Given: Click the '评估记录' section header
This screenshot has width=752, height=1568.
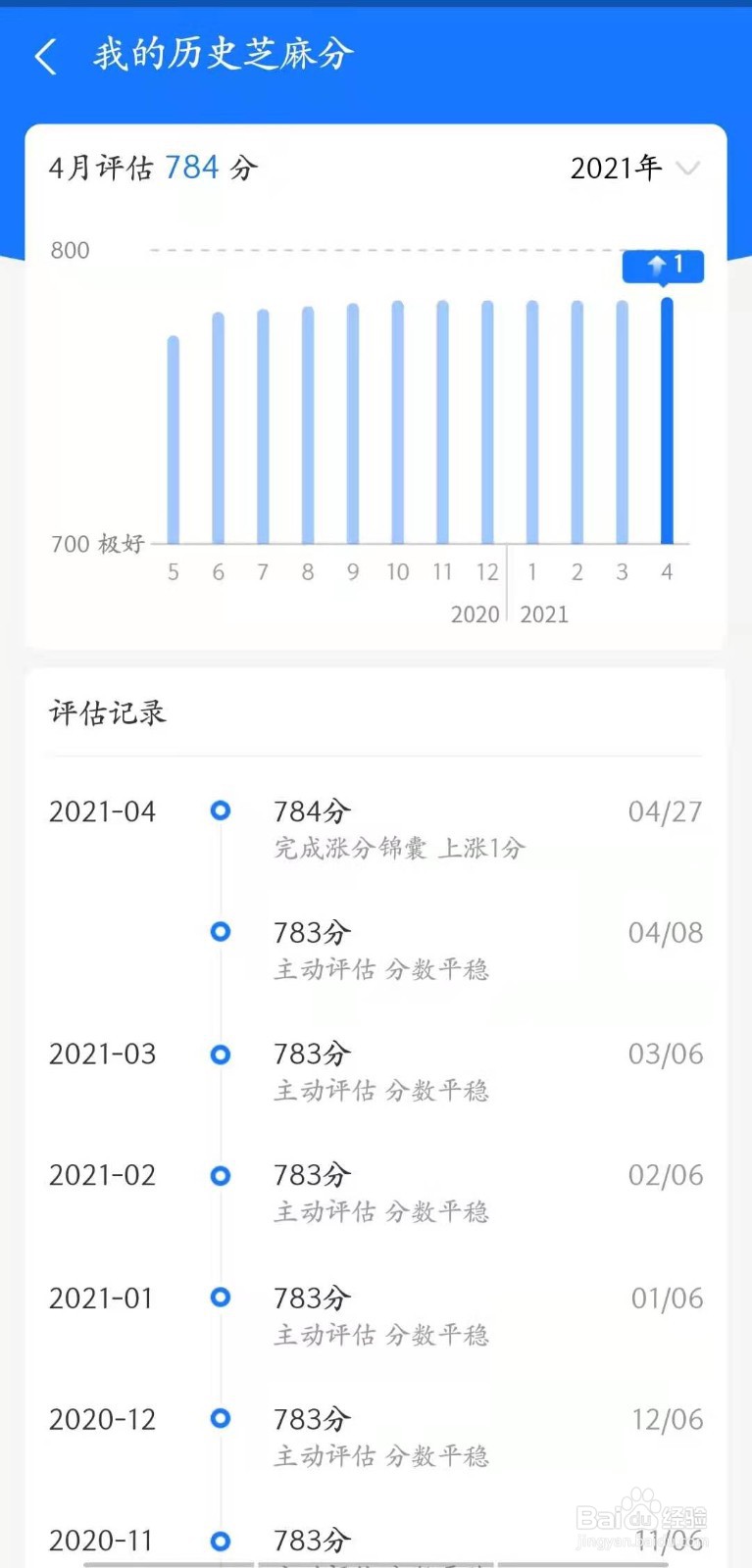Looking at the screenshot, I should pos(108,712).
